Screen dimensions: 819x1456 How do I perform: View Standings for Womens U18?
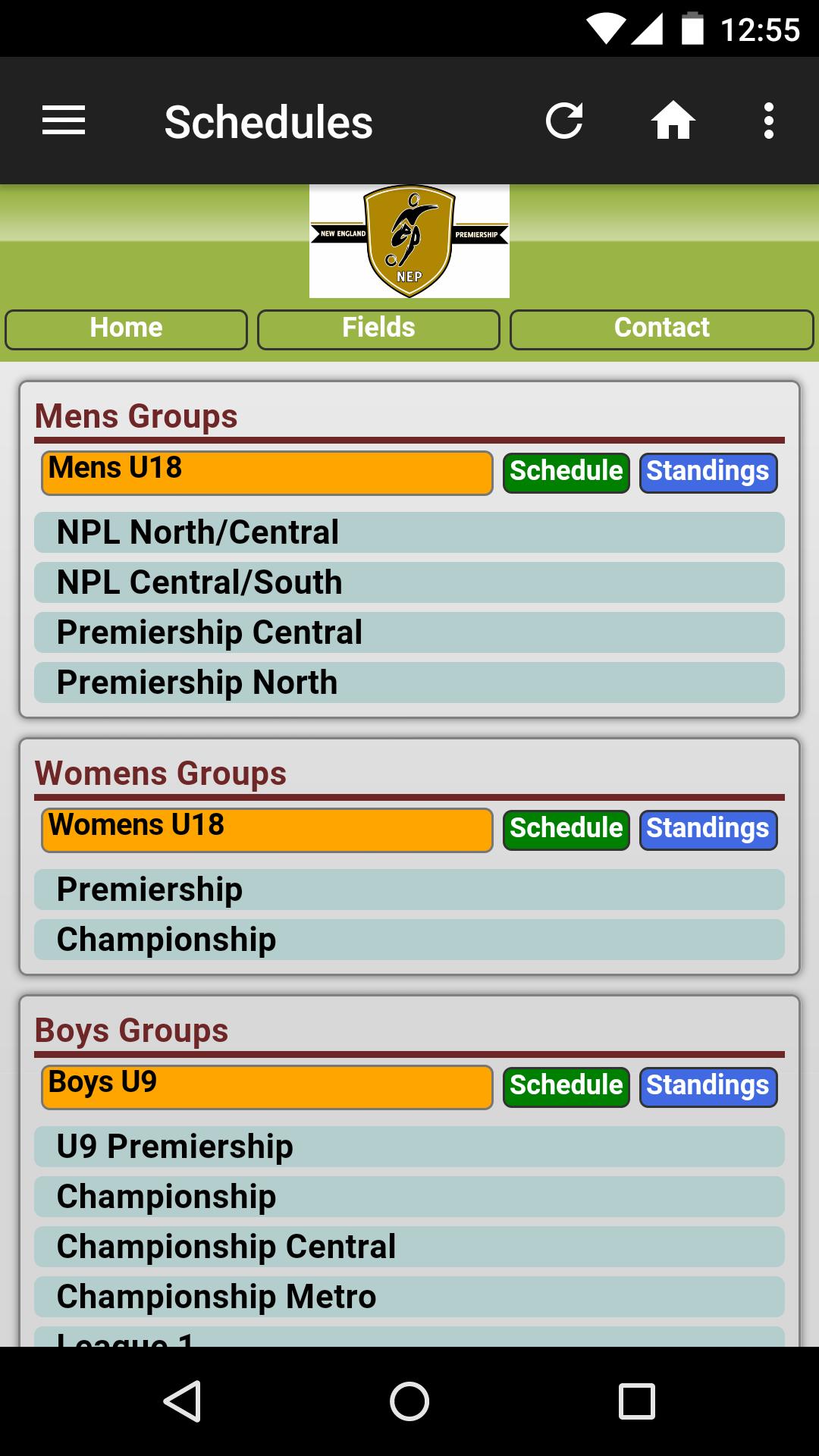pyautogui.click(x=708, y=830)
